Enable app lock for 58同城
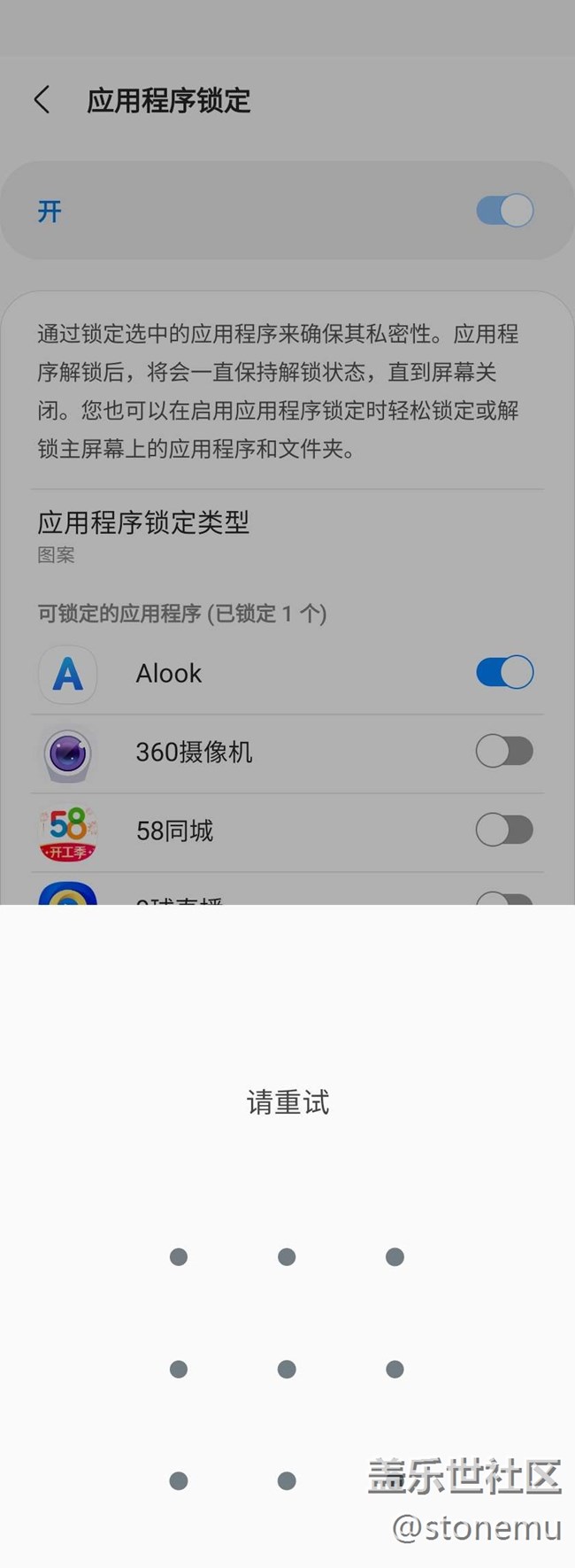Viewport: 575px width, 1568px height. [504, 830]
